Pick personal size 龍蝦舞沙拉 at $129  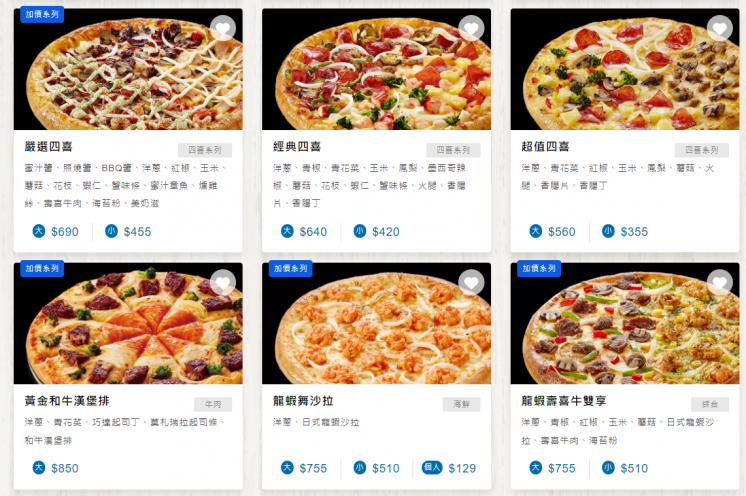(449, 468)
